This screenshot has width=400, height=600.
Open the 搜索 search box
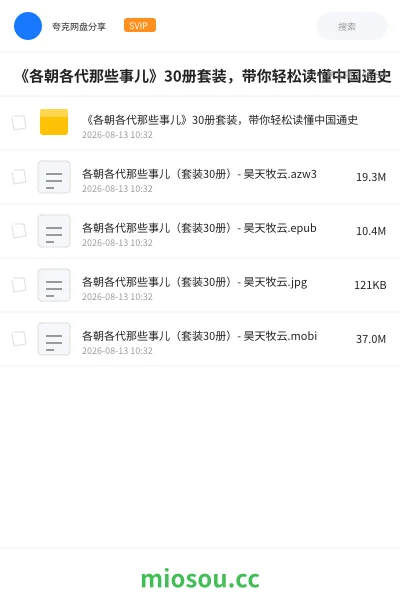click(351, 26)
